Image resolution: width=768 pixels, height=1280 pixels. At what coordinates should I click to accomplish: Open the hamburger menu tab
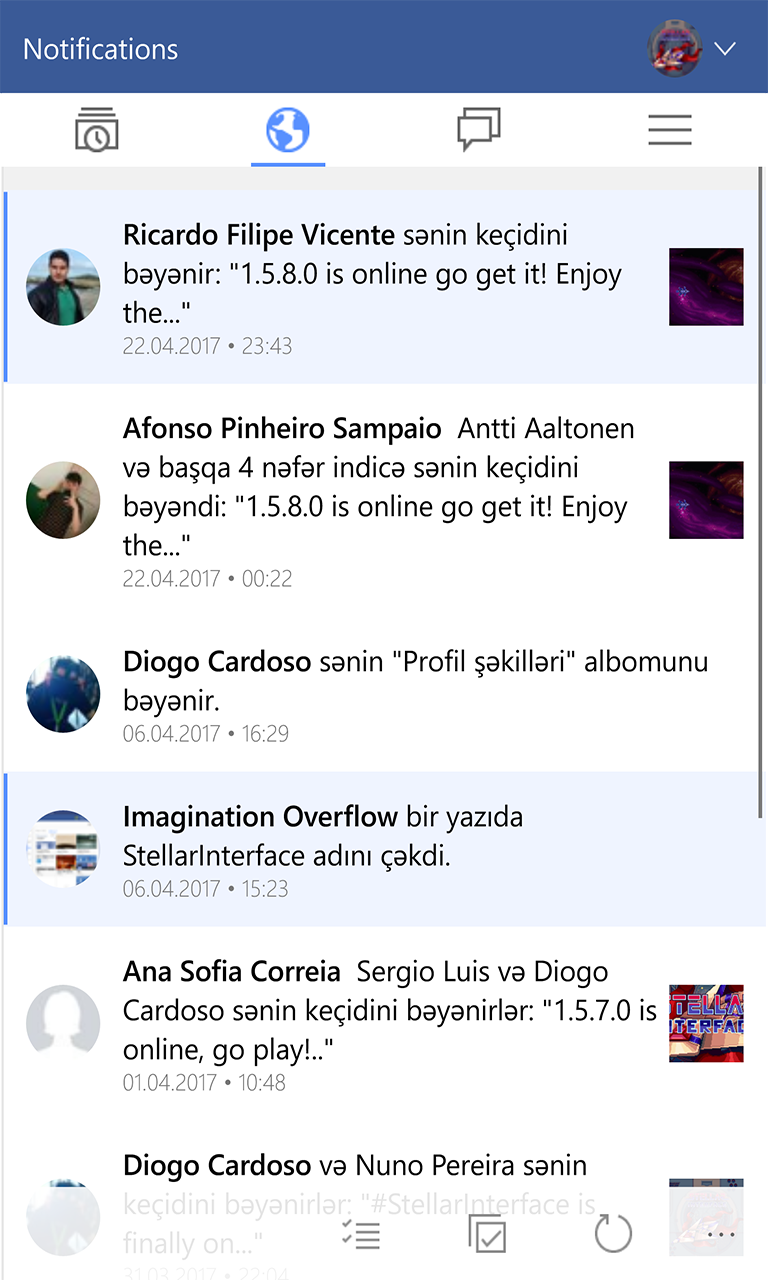point(670,130)
